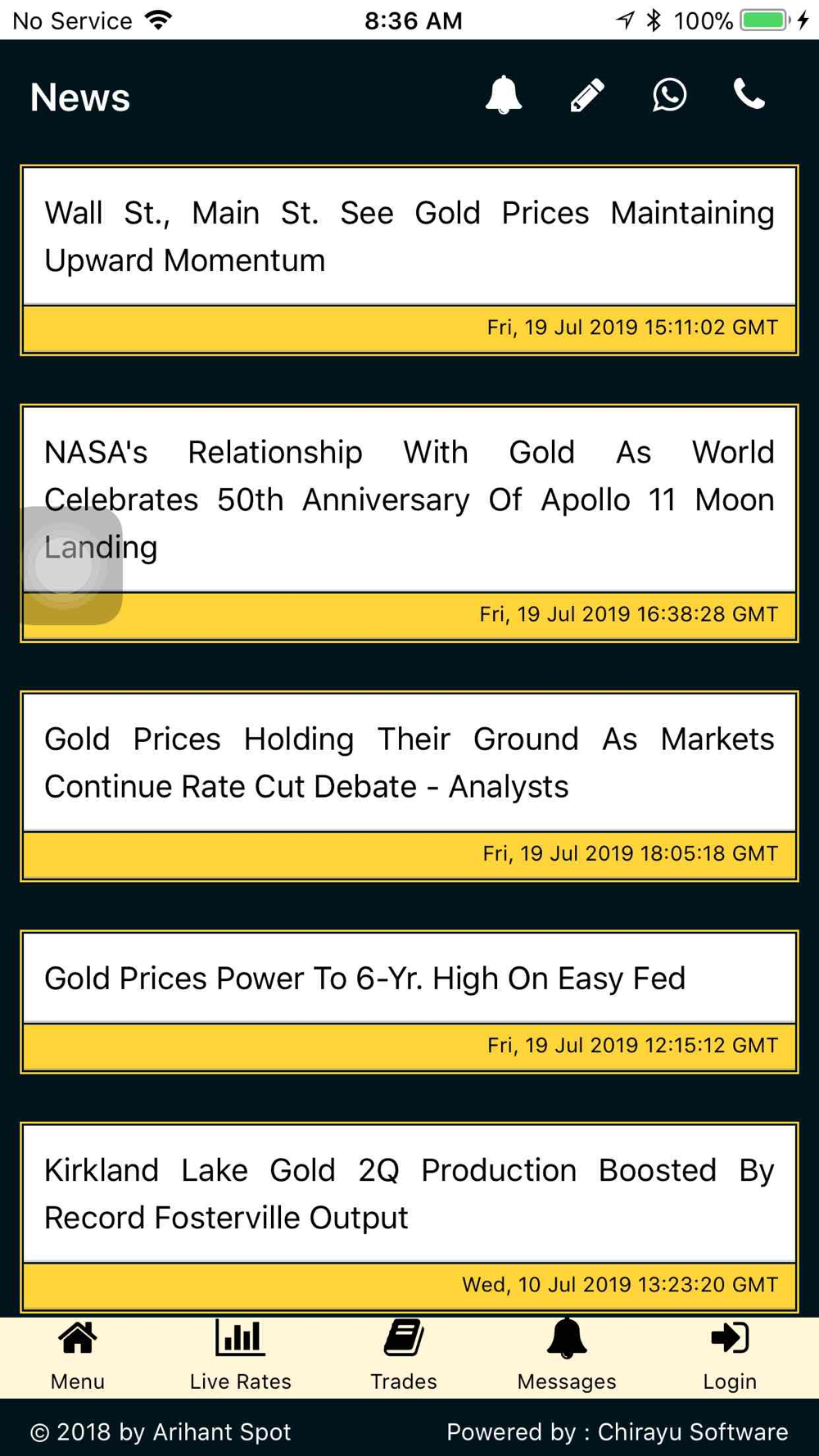Open Gold Prices Power To 6-Yr. High

(x=409, y=1002)
